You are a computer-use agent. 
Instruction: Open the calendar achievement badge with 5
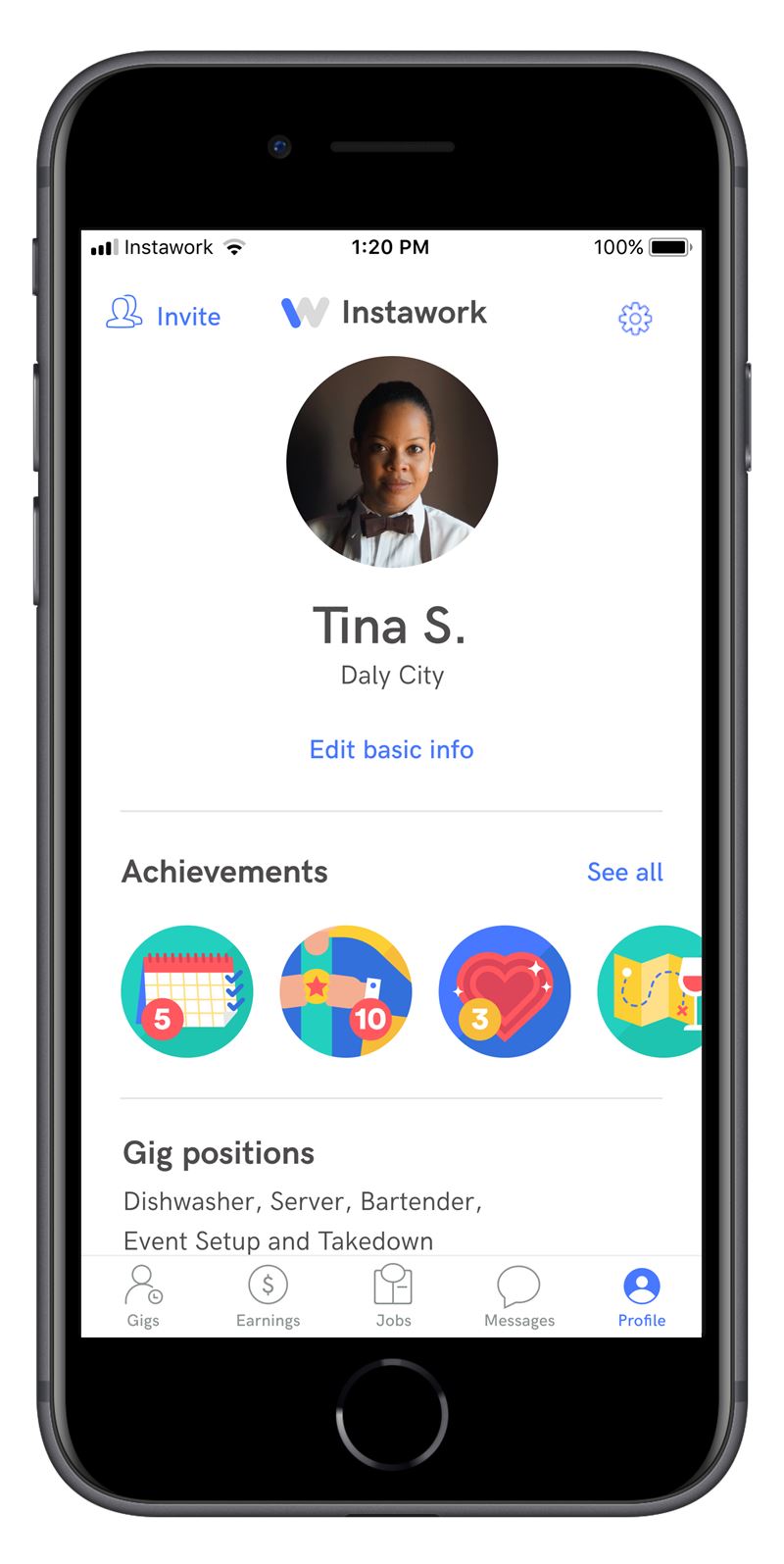[x=187, y=991]
